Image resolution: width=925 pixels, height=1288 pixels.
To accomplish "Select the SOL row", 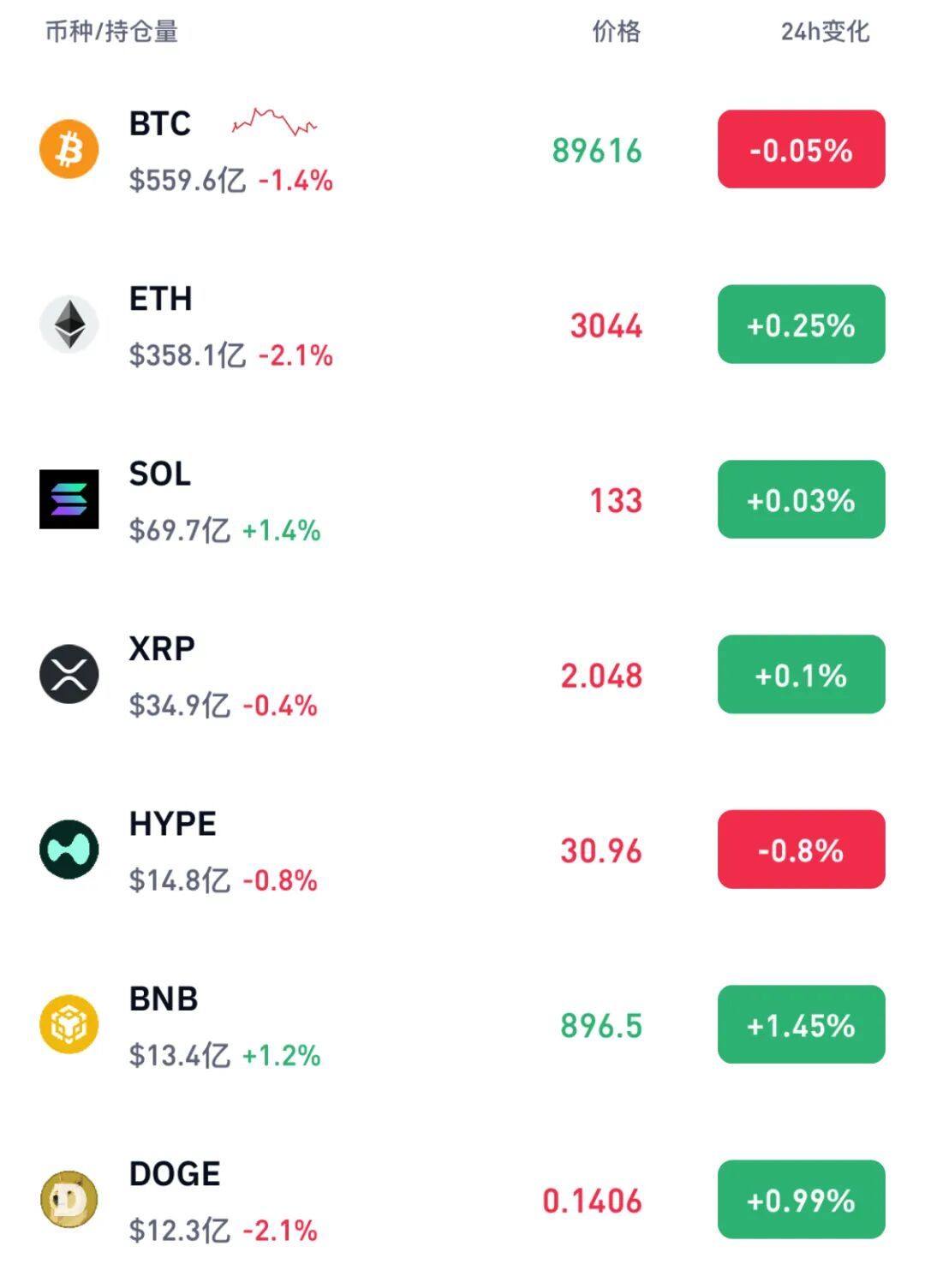I will (160, 474).
